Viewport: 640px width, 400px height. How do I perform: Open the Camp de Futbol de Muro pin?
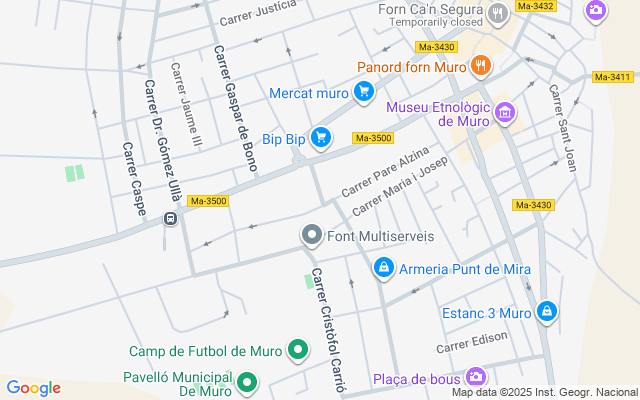298,350
